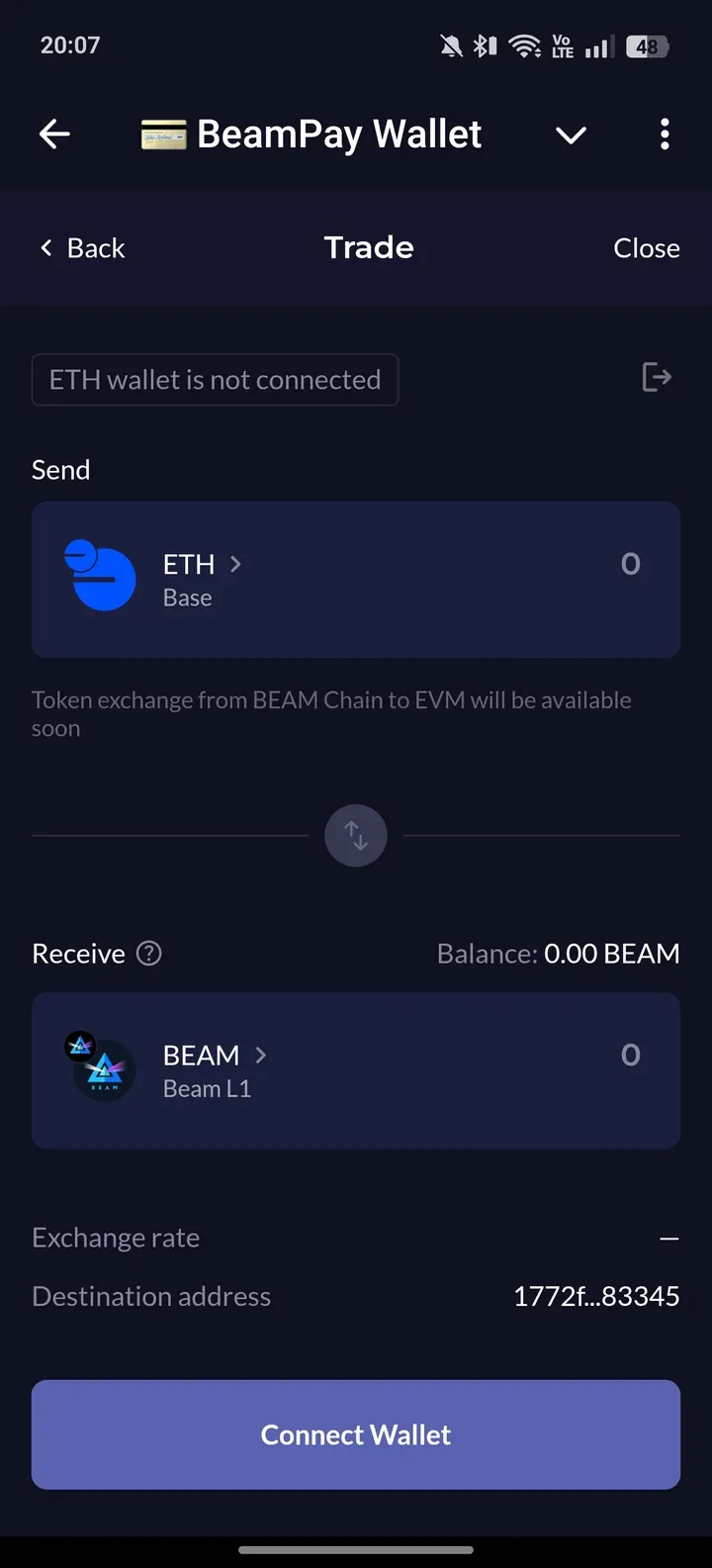Click the BEAM token logo

(103, 1070)
